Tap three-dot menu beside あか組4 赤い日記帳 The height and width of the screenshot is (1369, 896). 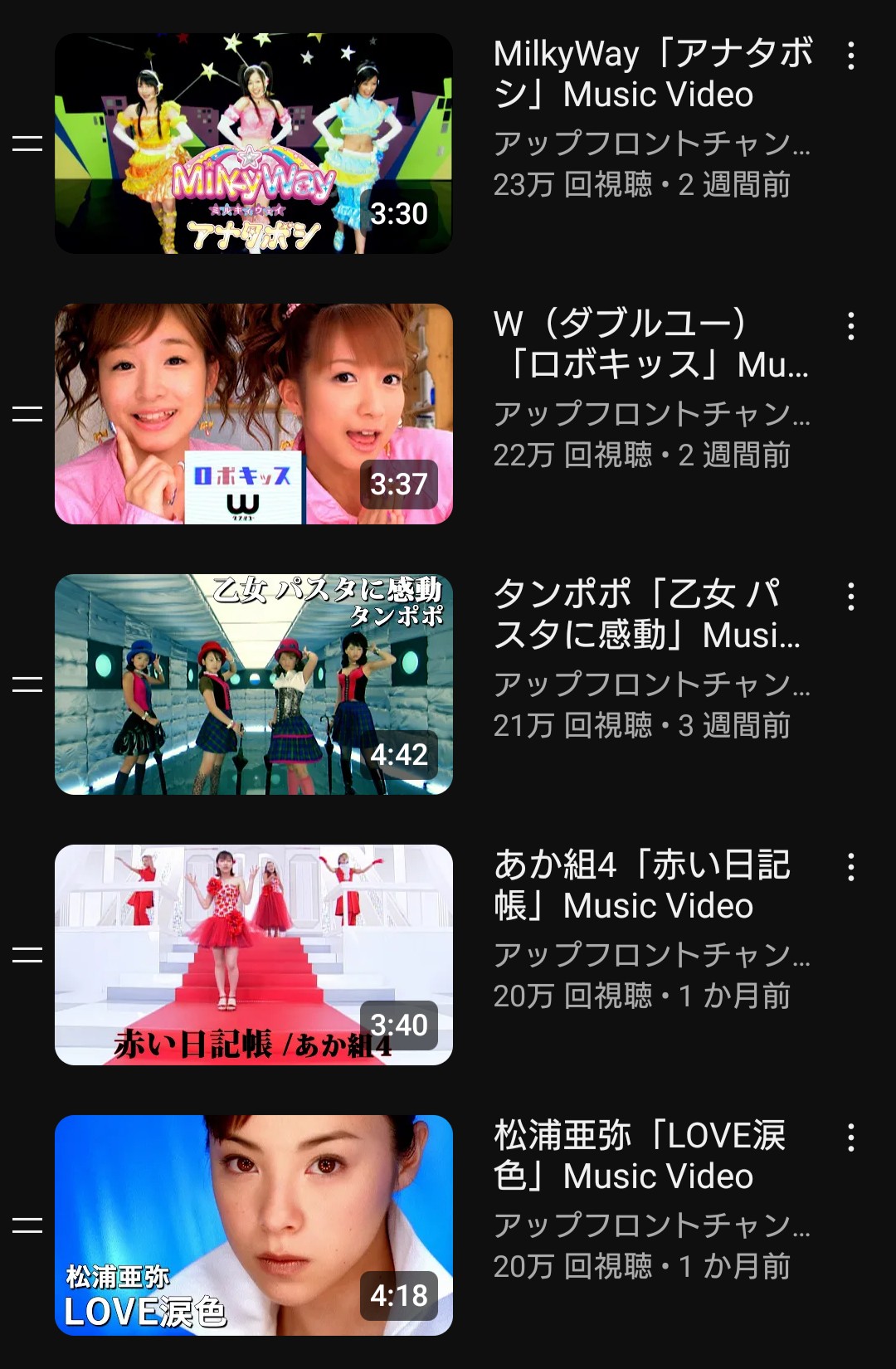850,868
